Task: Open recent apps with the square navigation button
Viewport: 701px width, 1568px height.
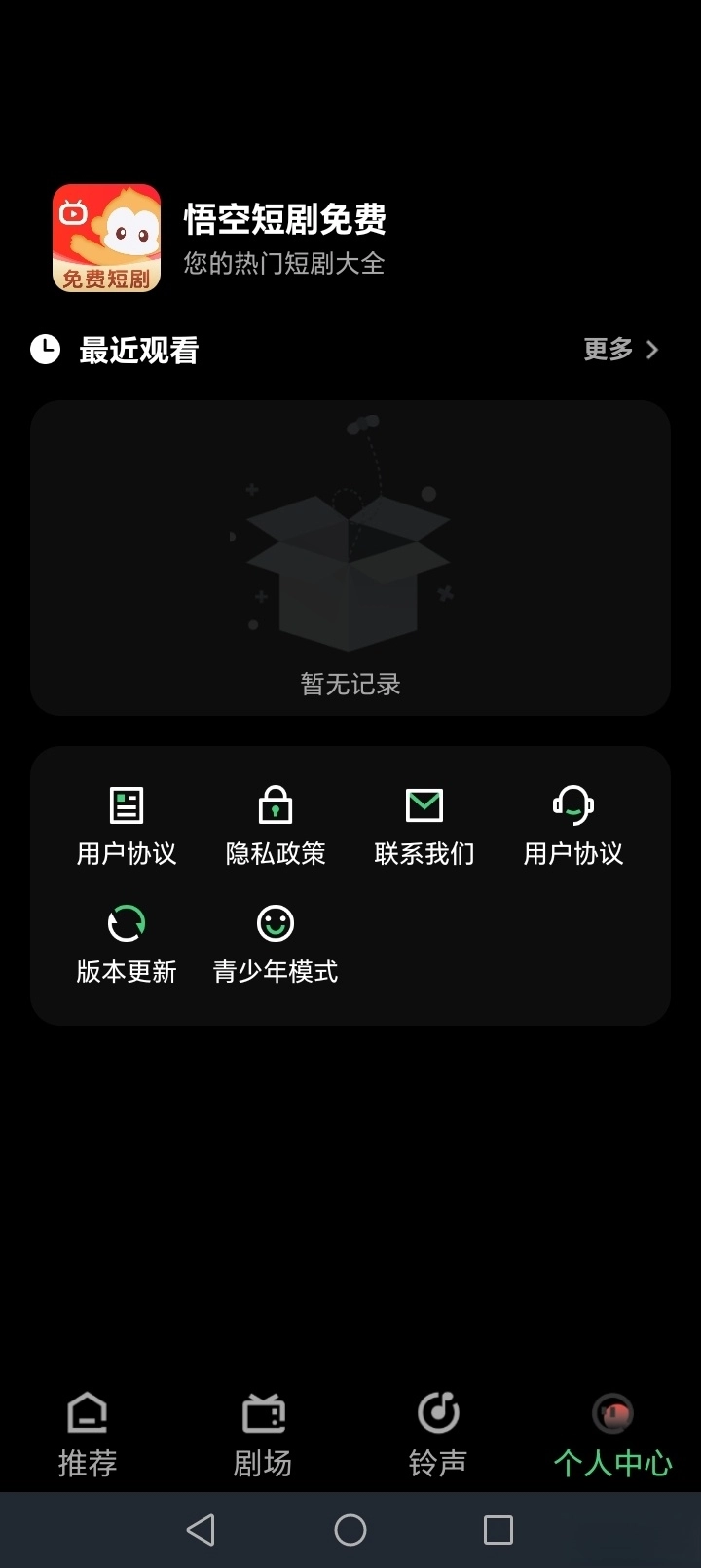Action: [x=498, y=1529]
